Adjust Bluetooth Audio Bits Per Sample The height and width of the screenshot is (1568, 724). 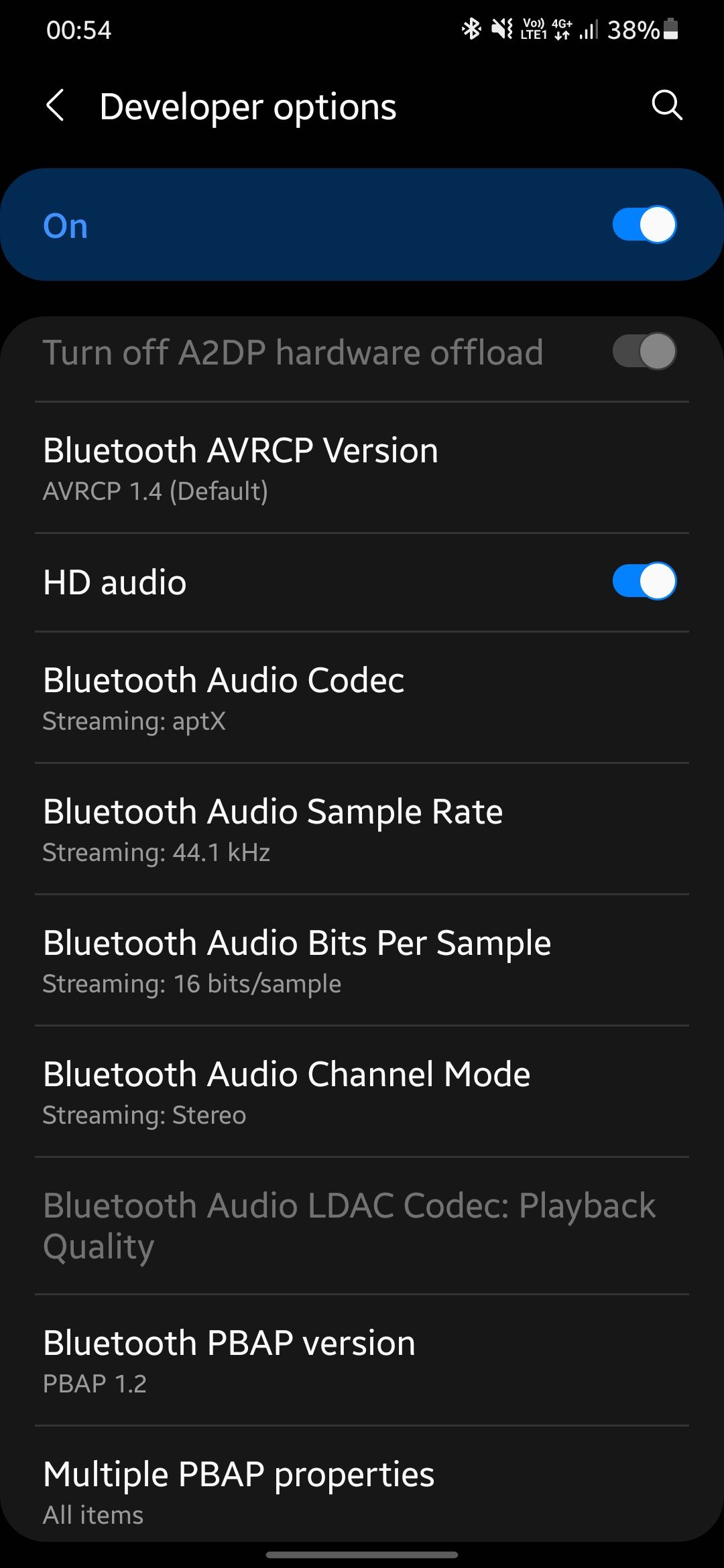tap(362, 960)
